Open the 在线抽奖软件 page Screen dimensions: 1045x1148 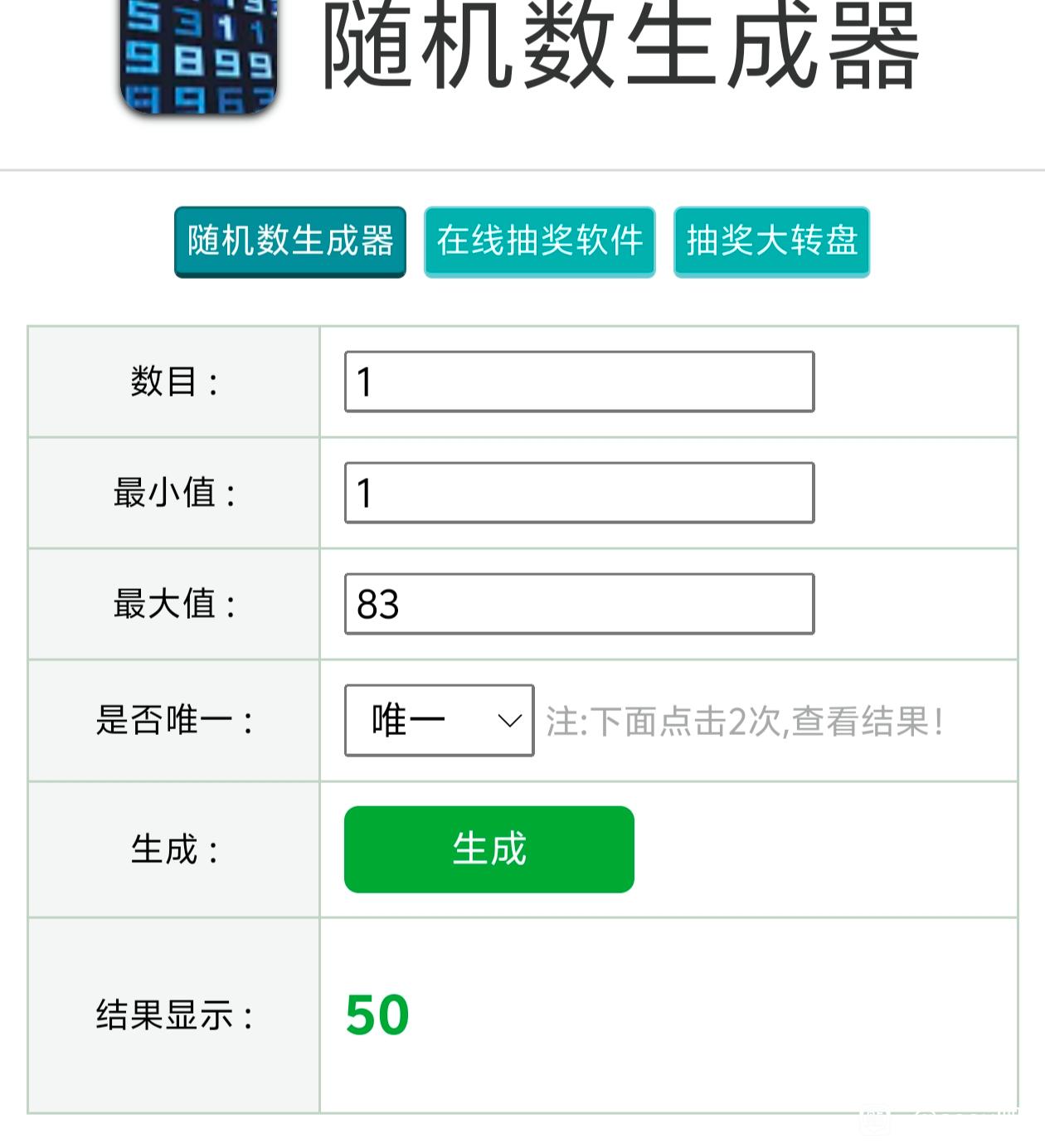540,241
